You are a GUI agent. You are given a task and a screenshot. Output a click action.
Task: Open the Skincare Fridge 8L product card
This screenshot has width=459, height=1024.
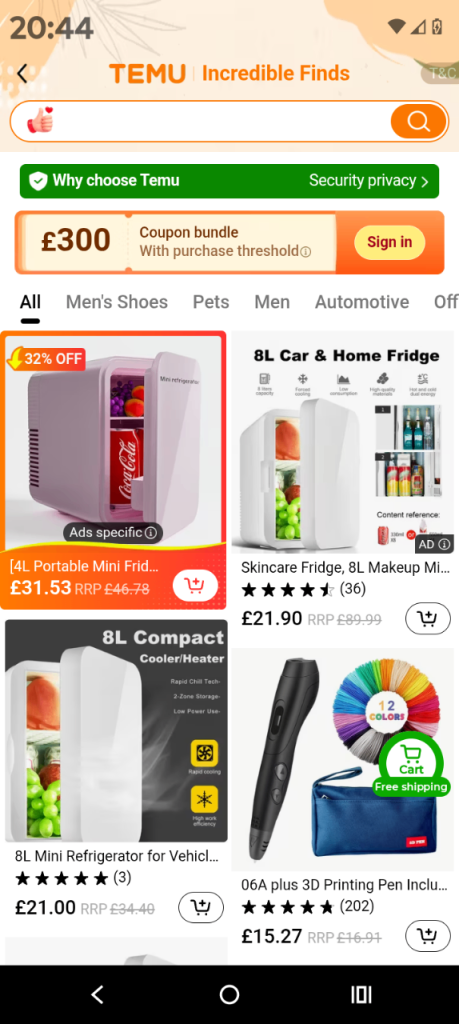(343, 483)
